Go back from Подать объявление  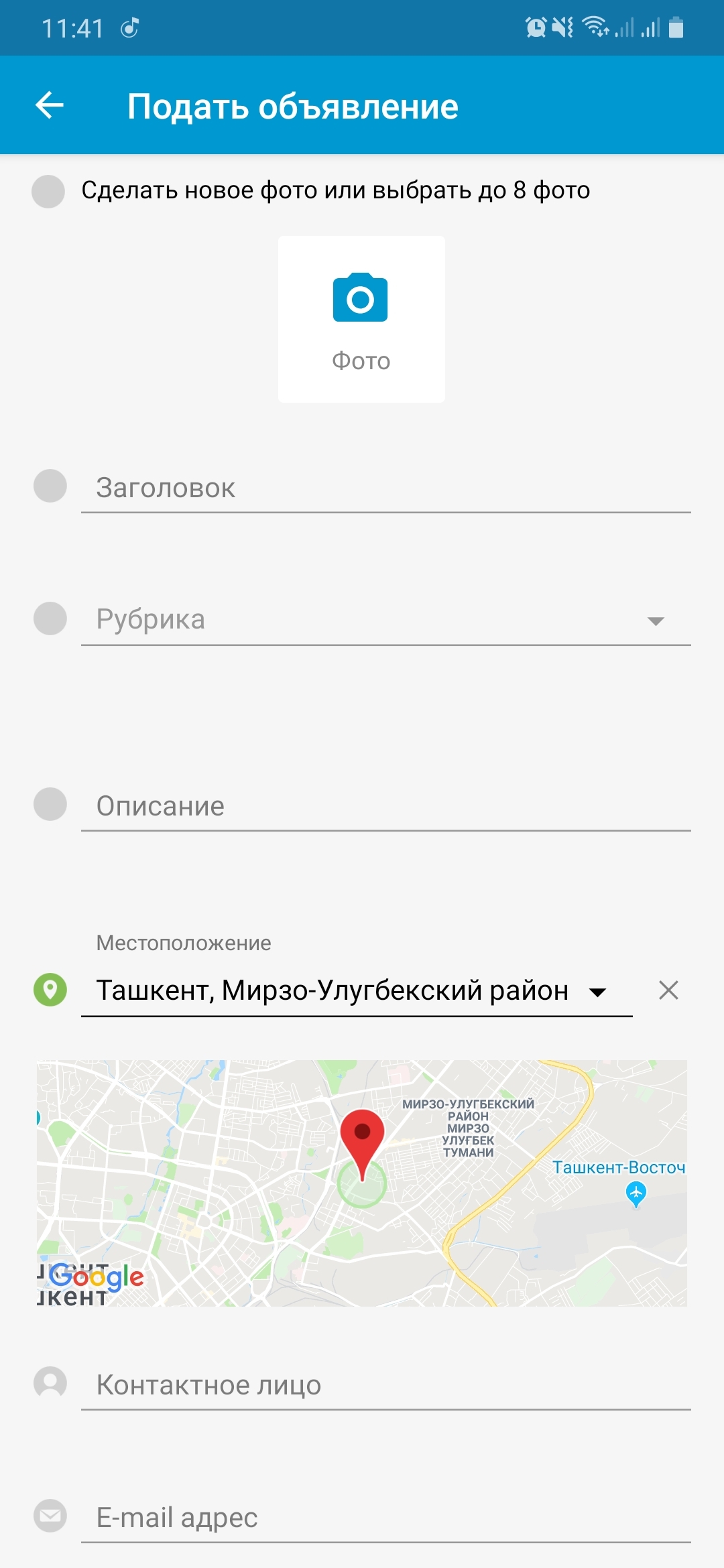(50, 105)
